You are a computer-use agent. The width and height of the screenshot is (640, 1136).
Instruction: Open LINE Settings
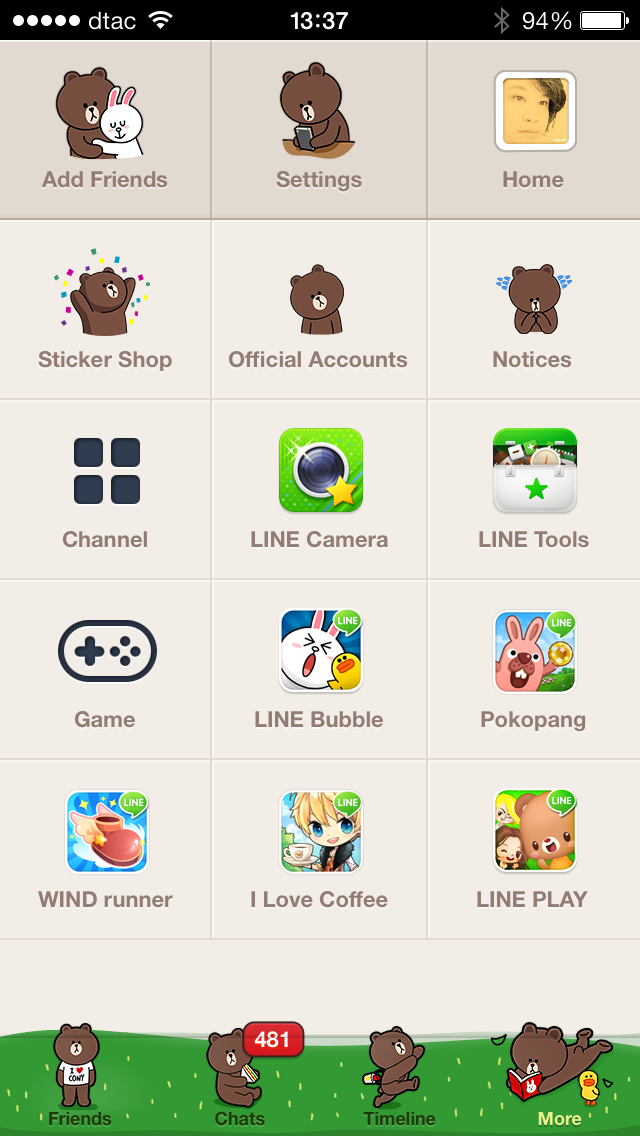(x=318, y=130)
